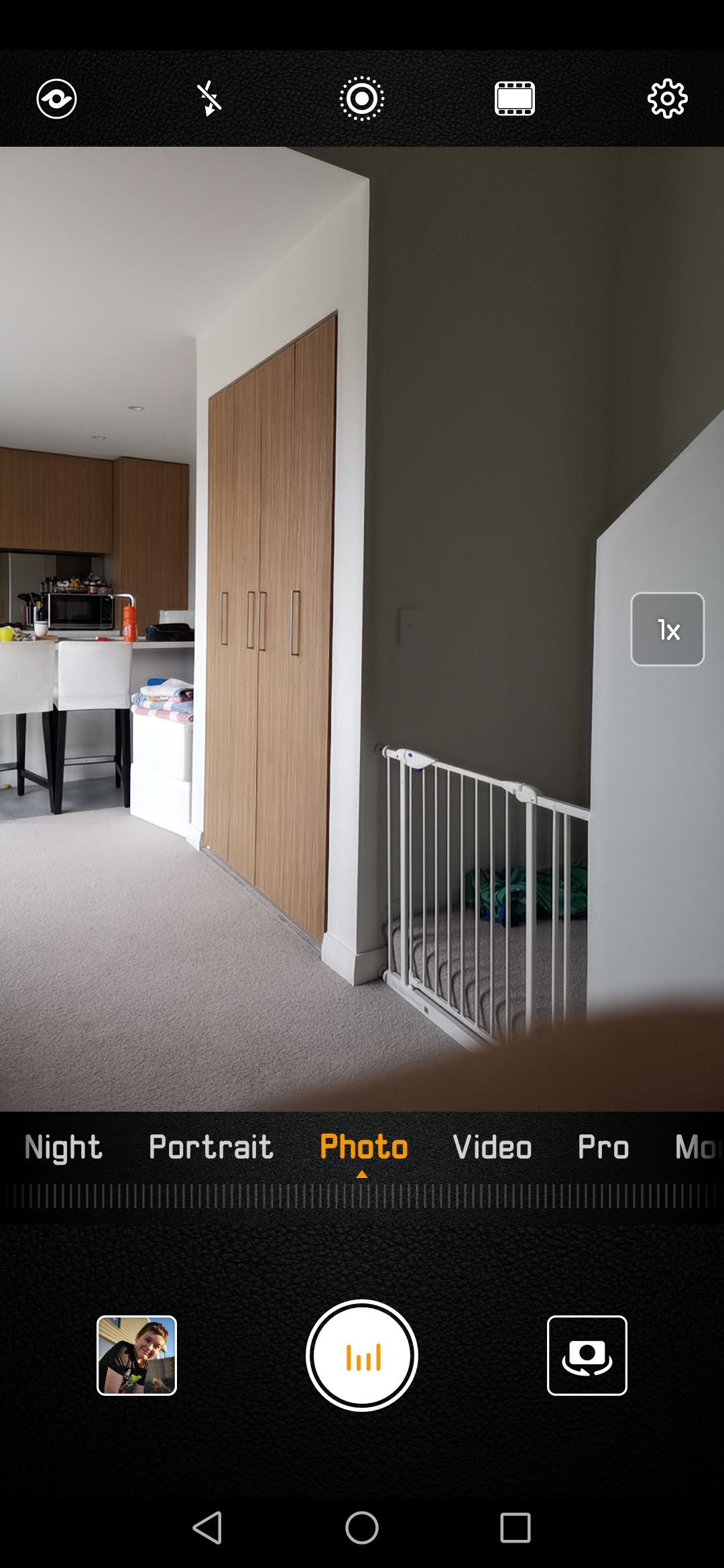Take a photo with the shutter button
The image size is (724, 1568).
point(362,1356)
